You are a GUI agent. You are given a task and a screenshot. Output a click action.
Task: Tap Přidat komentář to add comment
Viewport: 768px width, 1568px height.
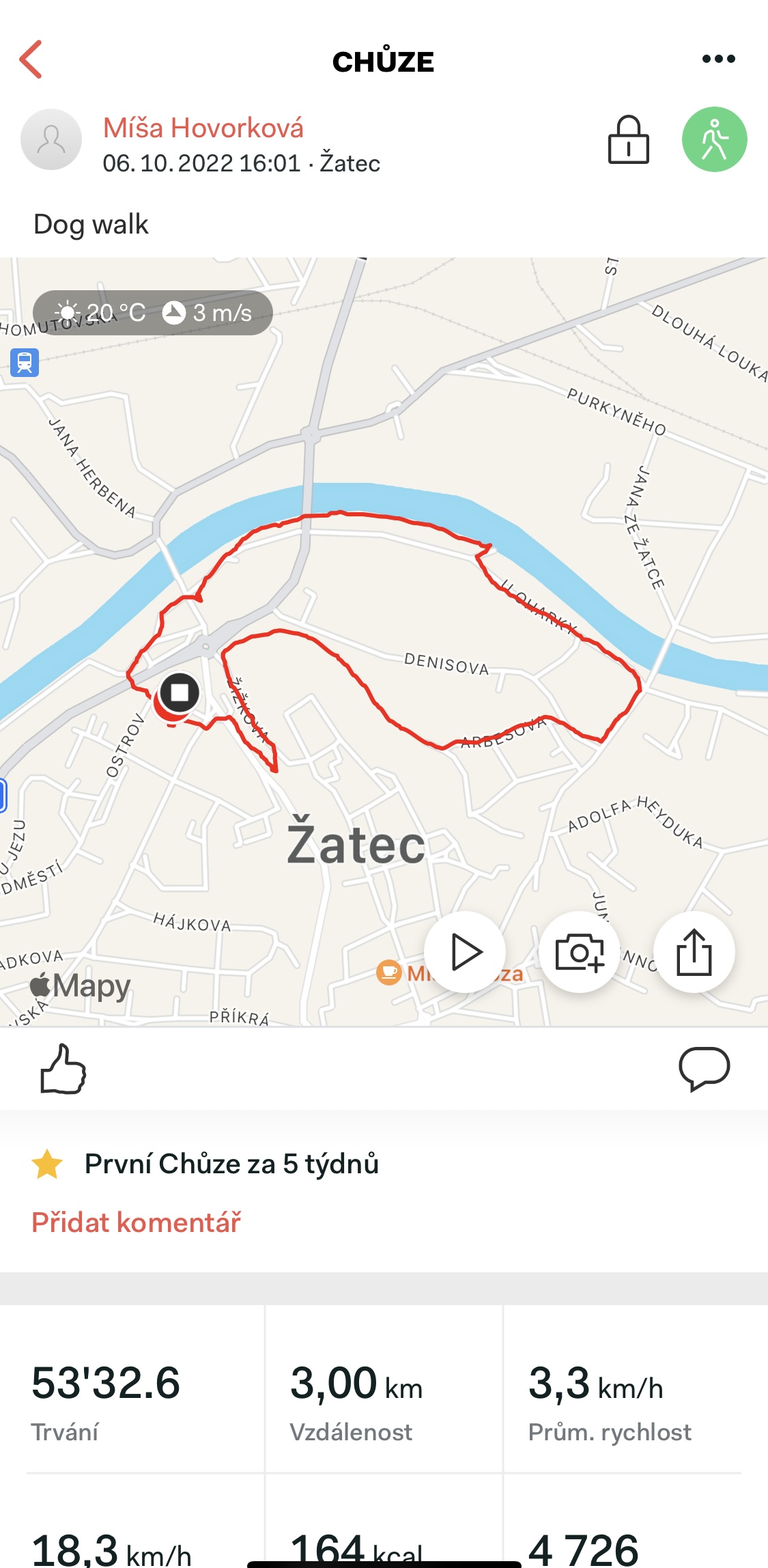tap(137, 1222)
